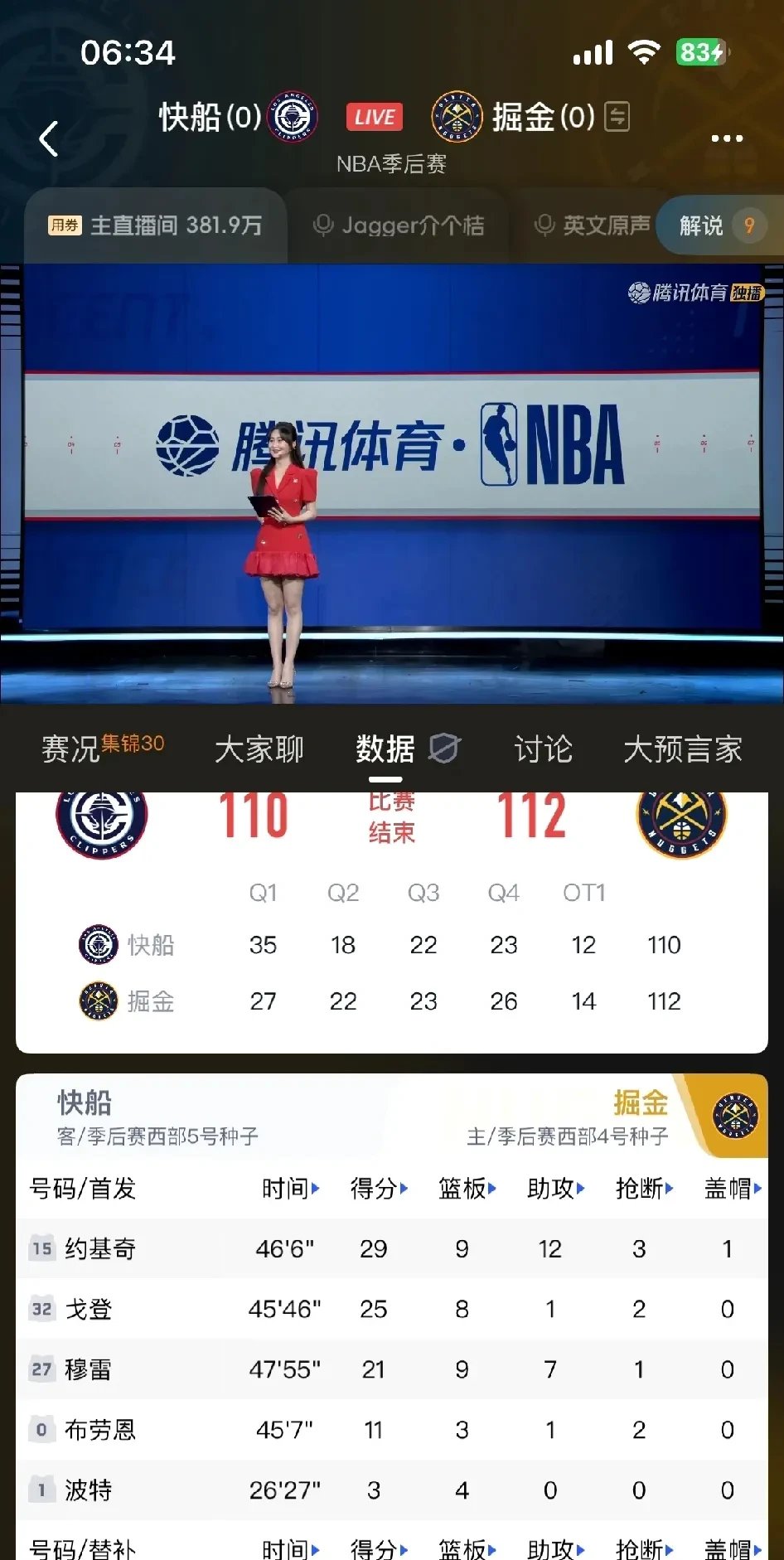Open the more options menu (three dots)
This screenshot has height=1560, width=784.
(x=728, y=138)
